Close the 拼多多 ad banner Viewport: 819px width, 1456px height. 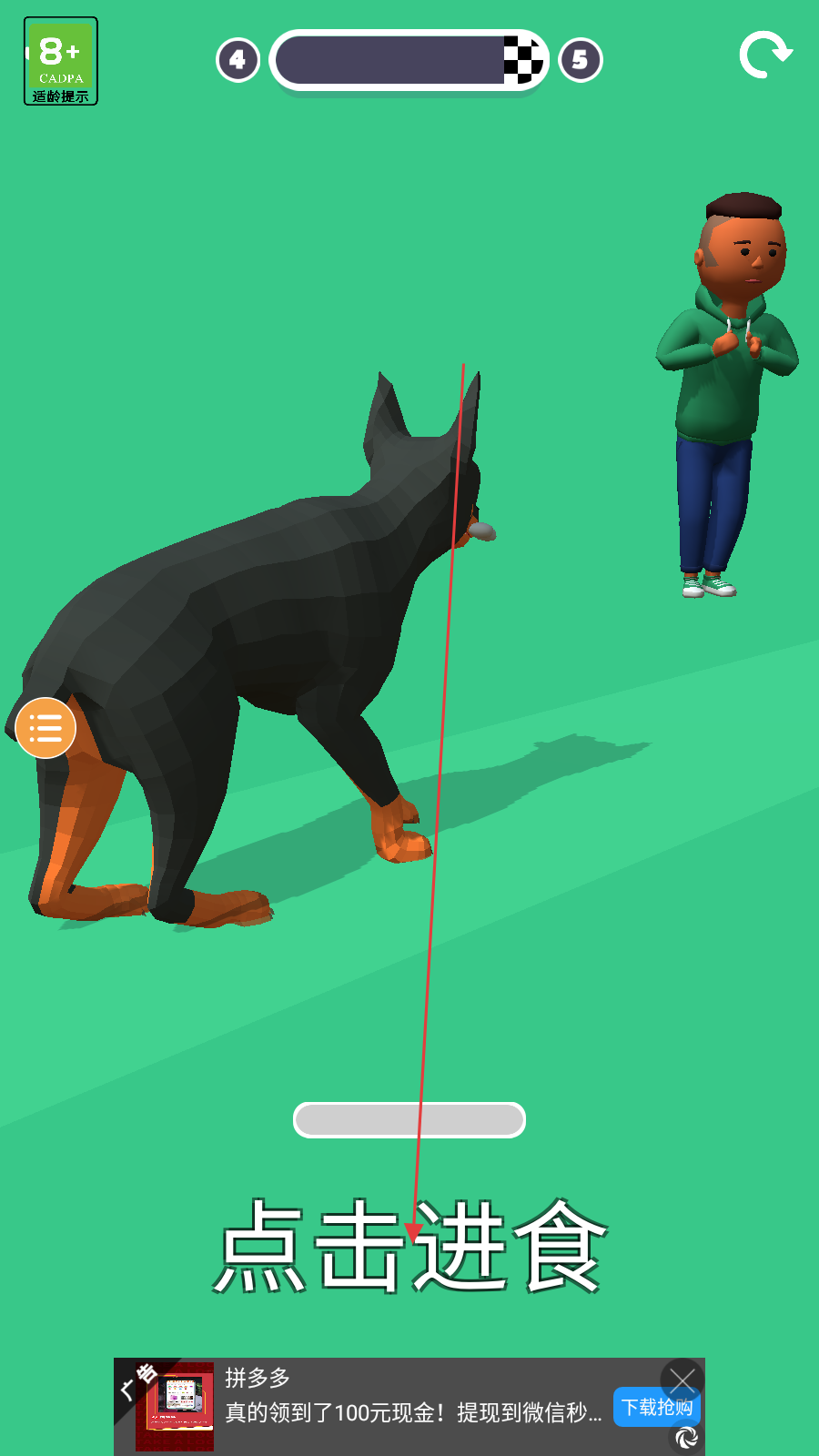(682, 1380)
